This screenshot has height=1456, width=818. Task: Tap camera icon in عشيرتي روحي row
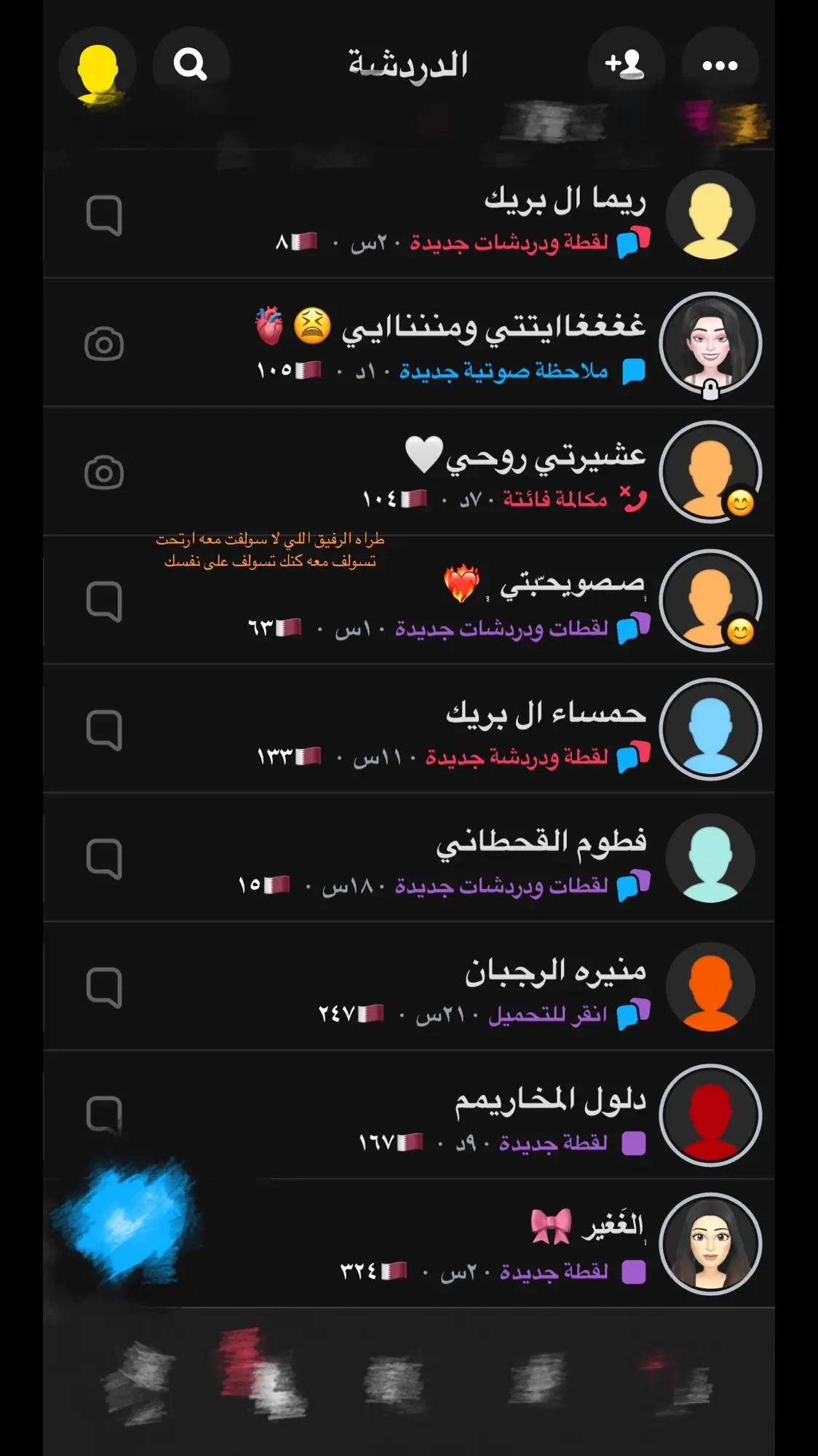point(104,472)
